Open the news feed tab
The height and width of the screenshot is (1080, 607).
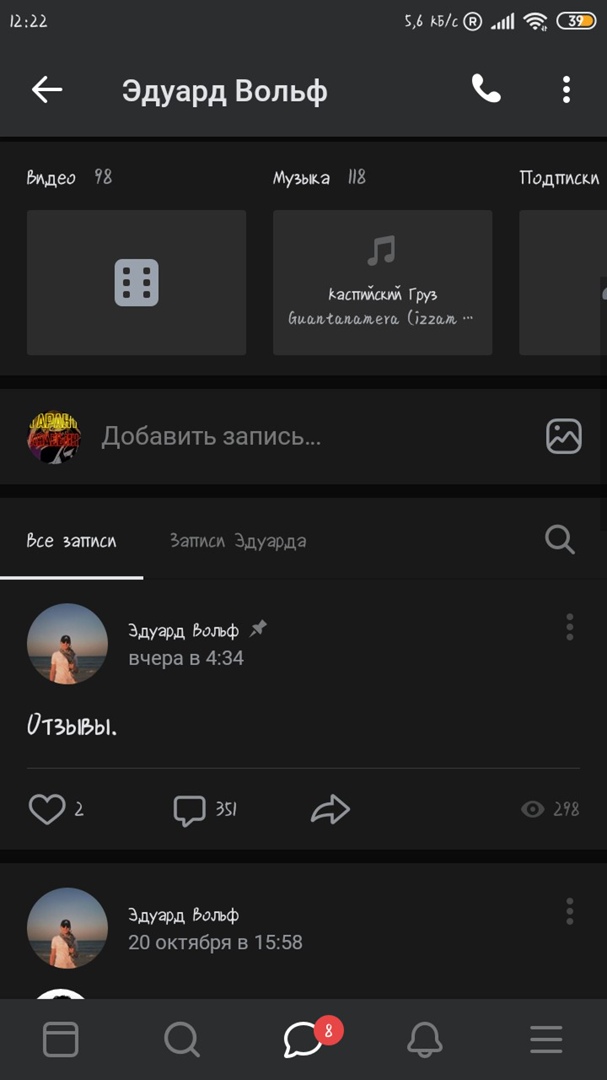(x=60, y=1041)
